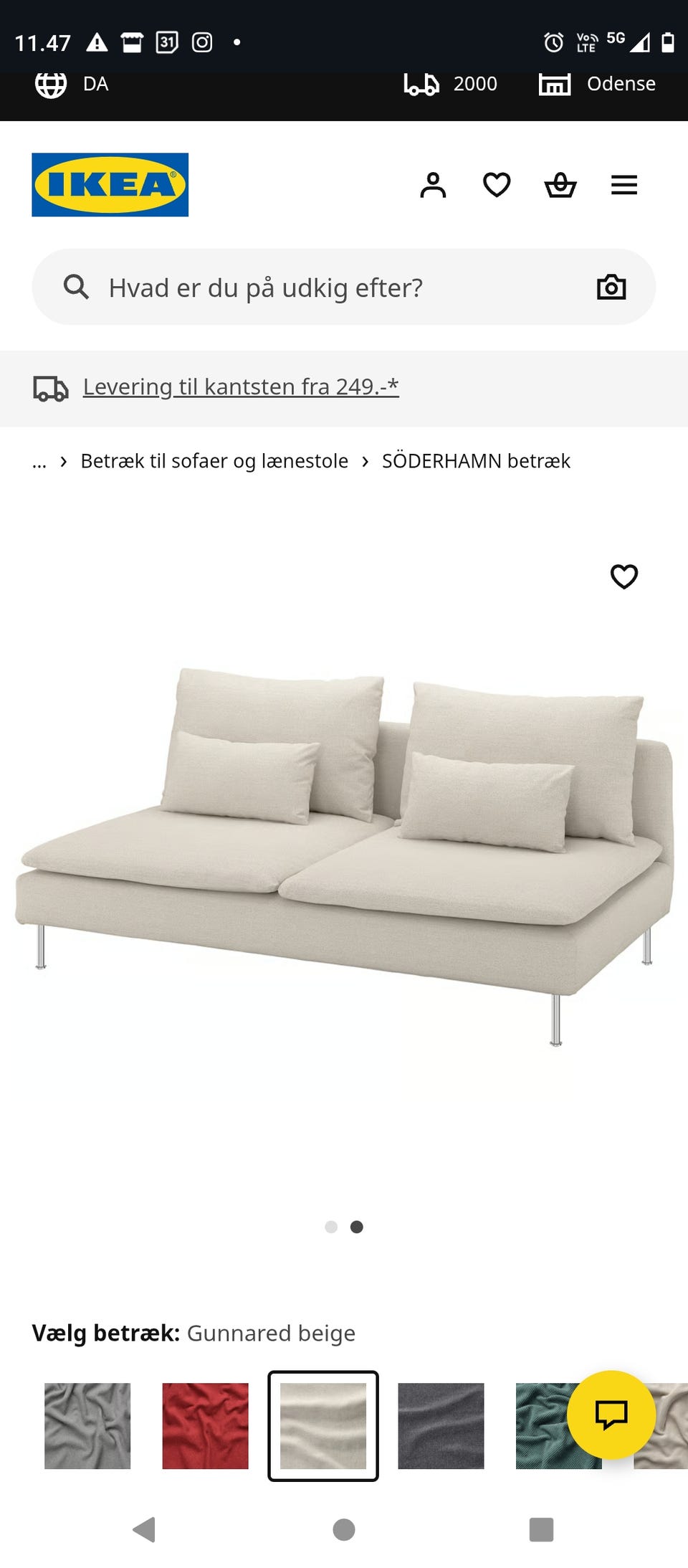Open the hamburger menu

pyautogui.click(x=623, y=185)
